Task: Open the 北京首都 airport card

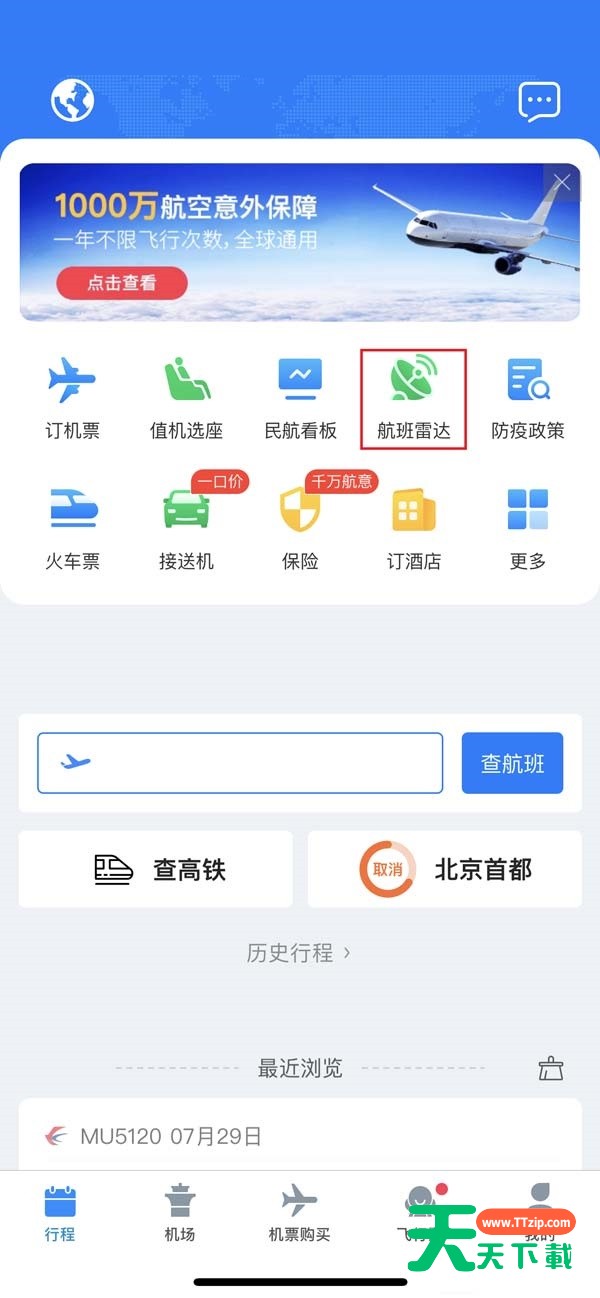Action: click(444, 869)
